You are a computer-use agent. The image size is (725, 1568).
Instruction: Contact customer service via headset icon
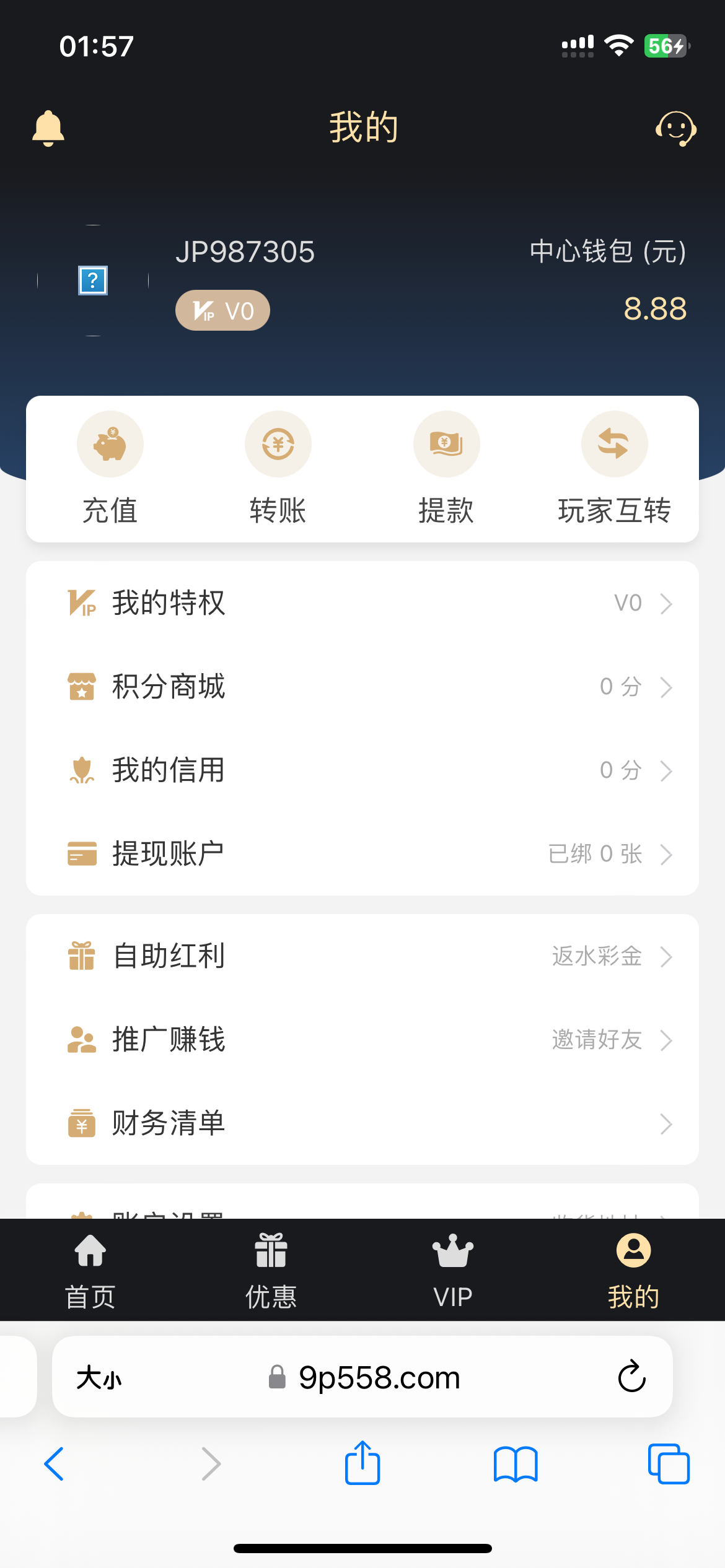coord(675,128)
